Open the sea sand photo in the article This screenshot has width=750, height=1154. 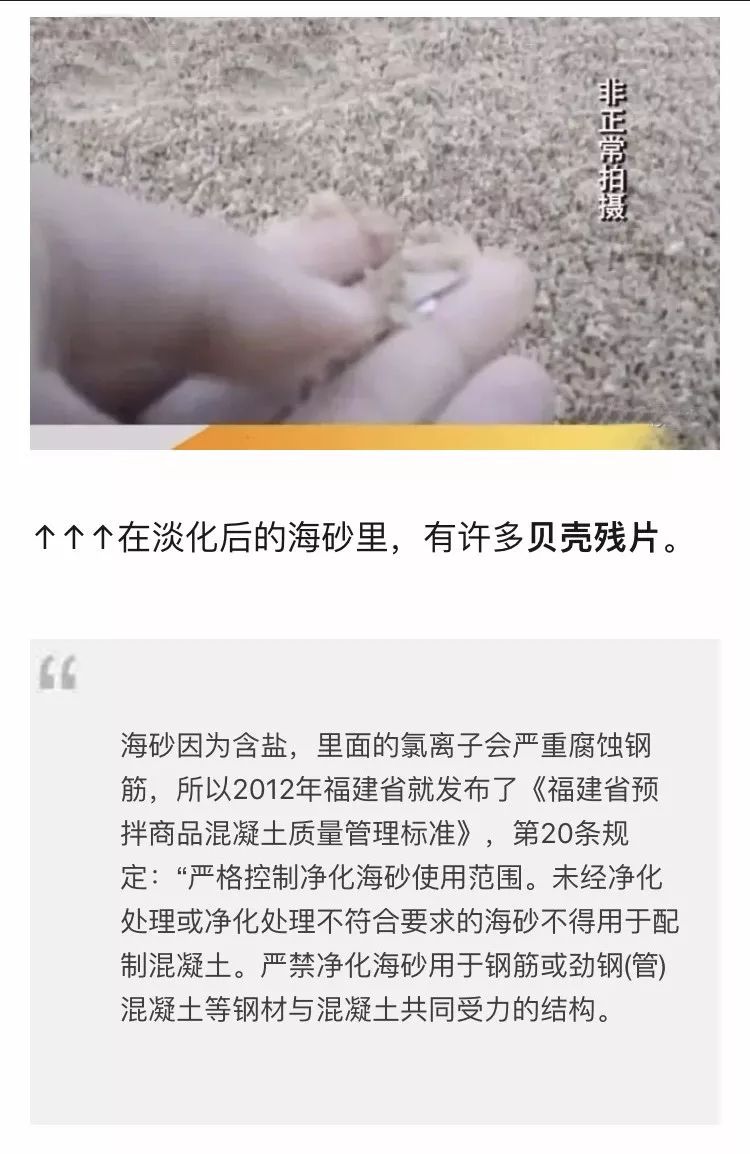pos(374,233)
